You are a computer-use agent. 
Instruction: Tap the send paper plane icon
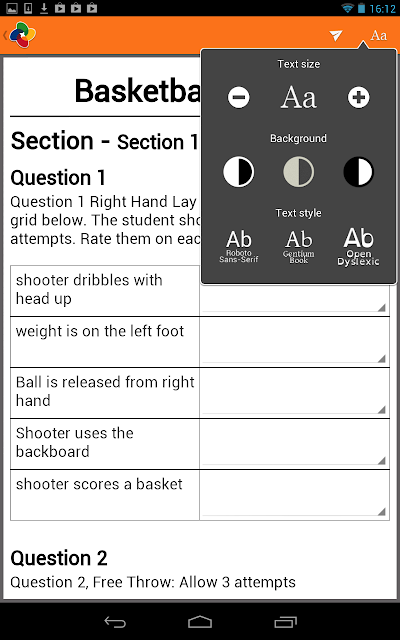[336, 36]
